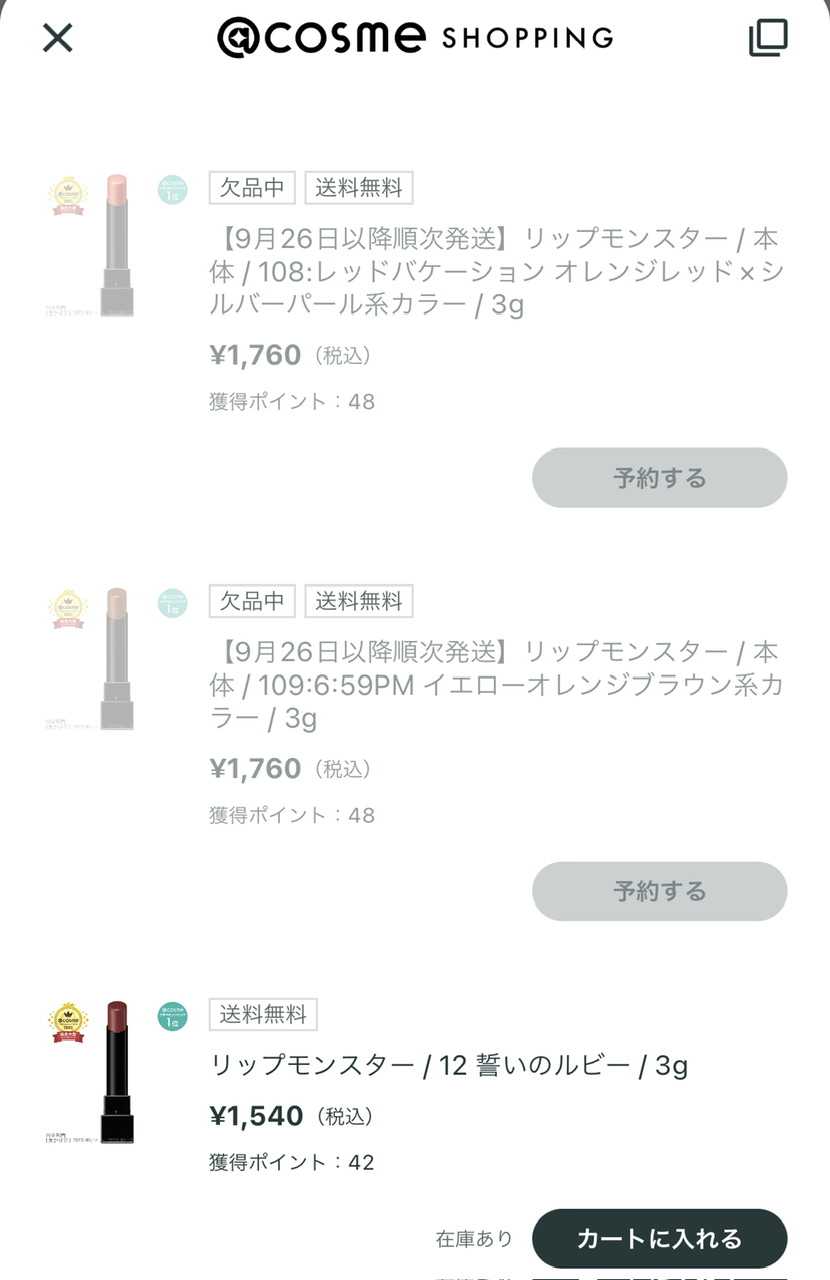Close the @cosme shopping page
This screenshot has height=1280, width=830.
57,38
